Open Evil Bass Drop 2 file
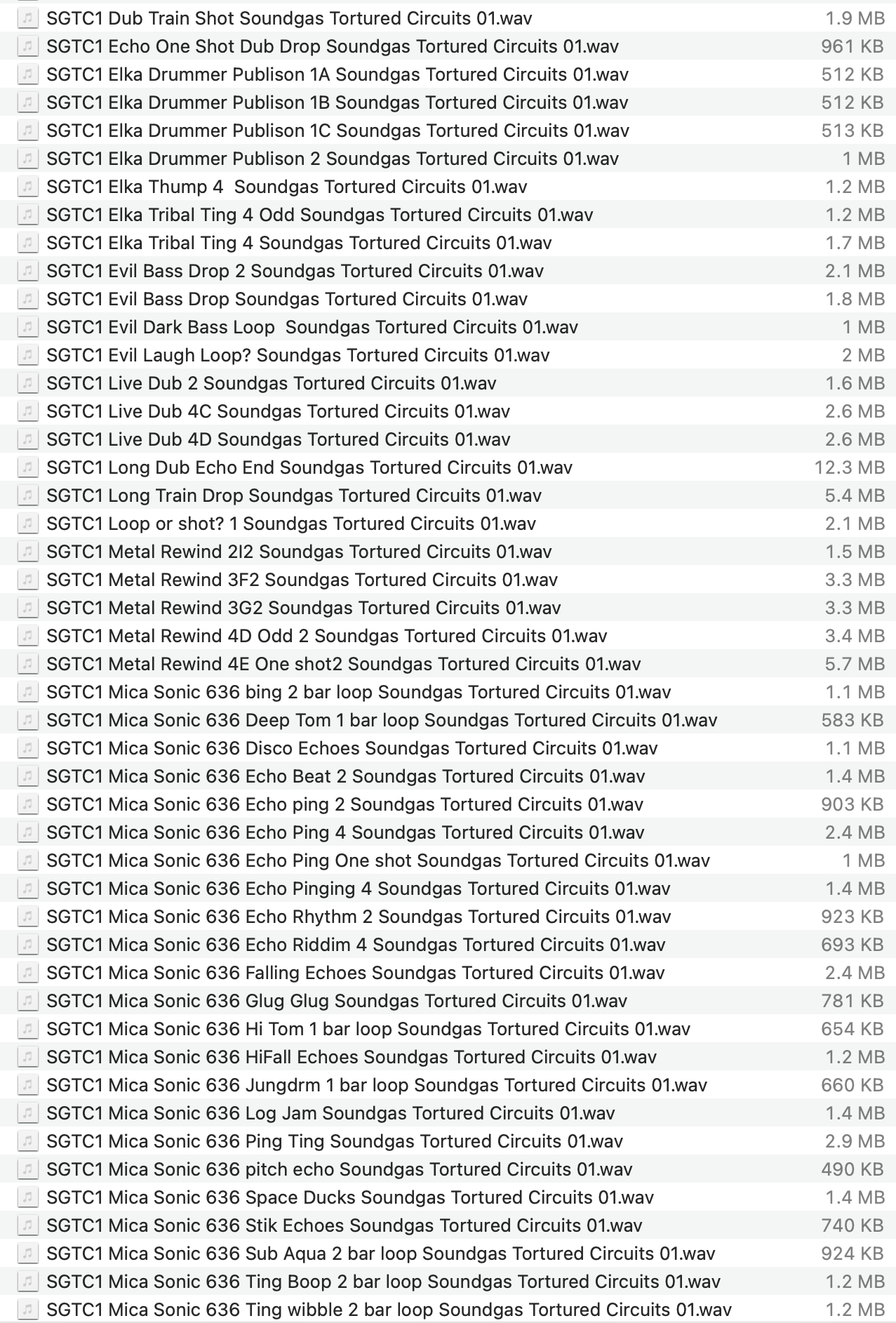The height and width of the screenshot is (1323, 896). [295, 271]
